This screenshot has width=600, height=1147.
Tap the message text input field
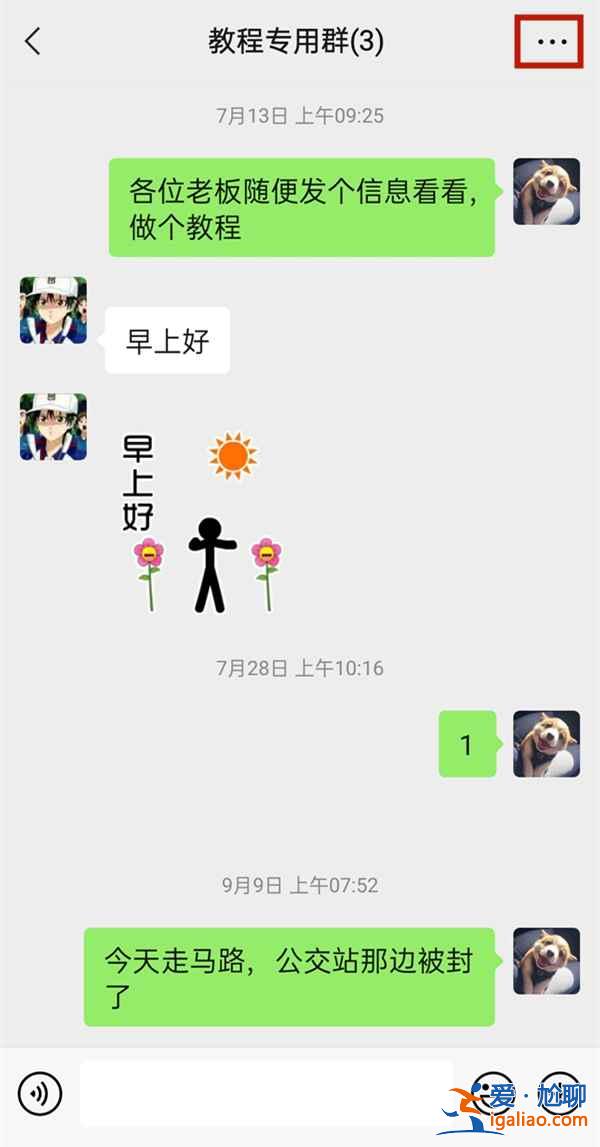click(266, 1094)
